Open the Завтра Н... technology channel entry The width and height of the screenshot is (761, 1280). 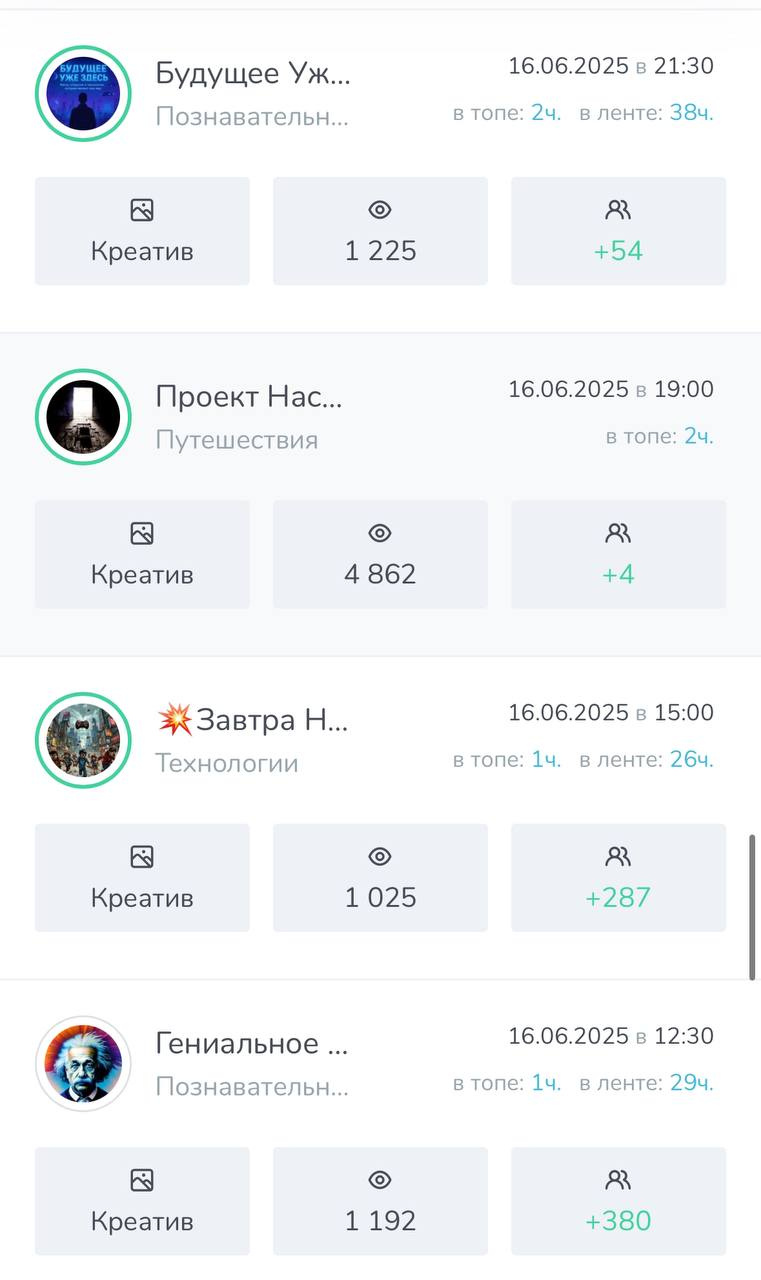252,720
